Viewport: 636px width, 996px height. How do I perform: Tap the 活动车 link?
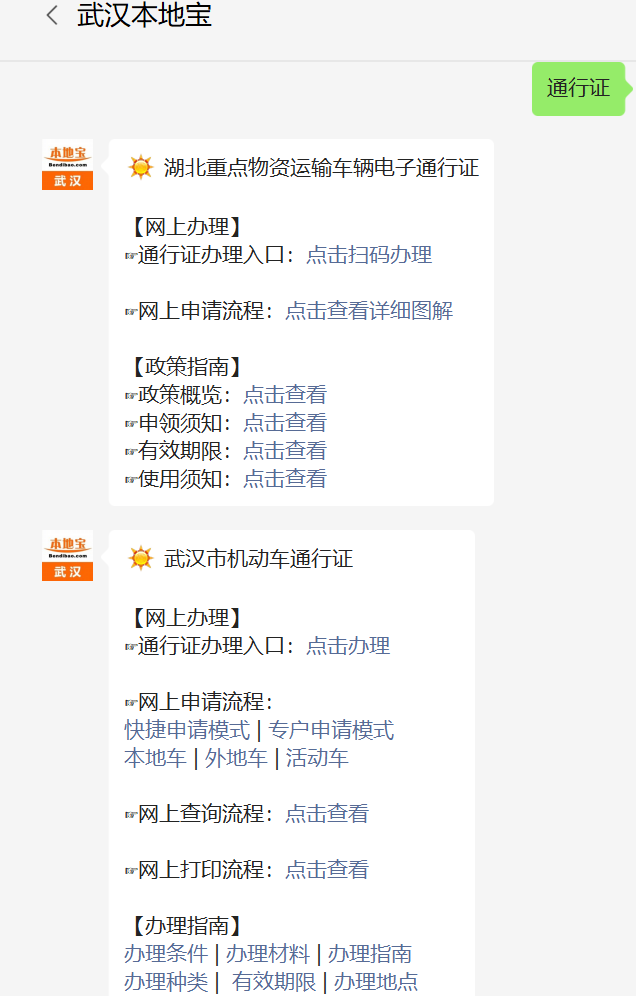tap(317, 758)
